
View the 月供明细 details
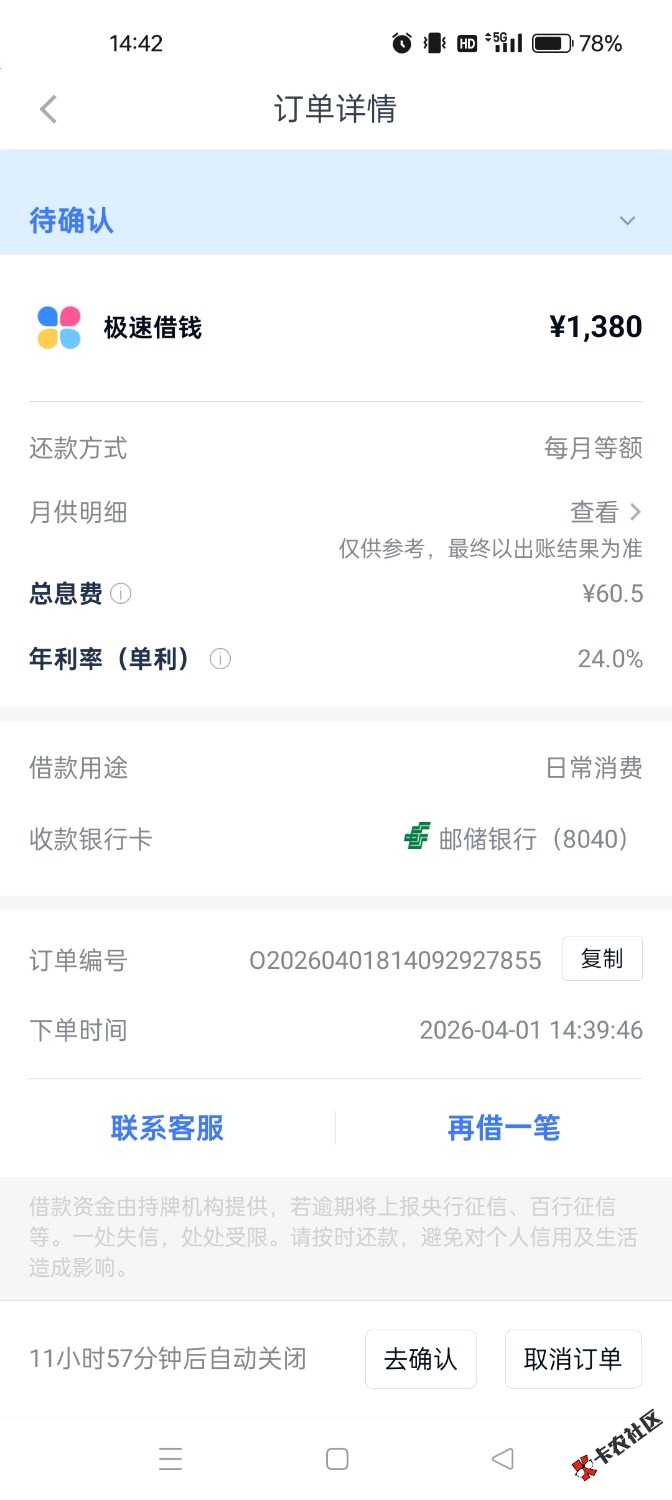606,513
